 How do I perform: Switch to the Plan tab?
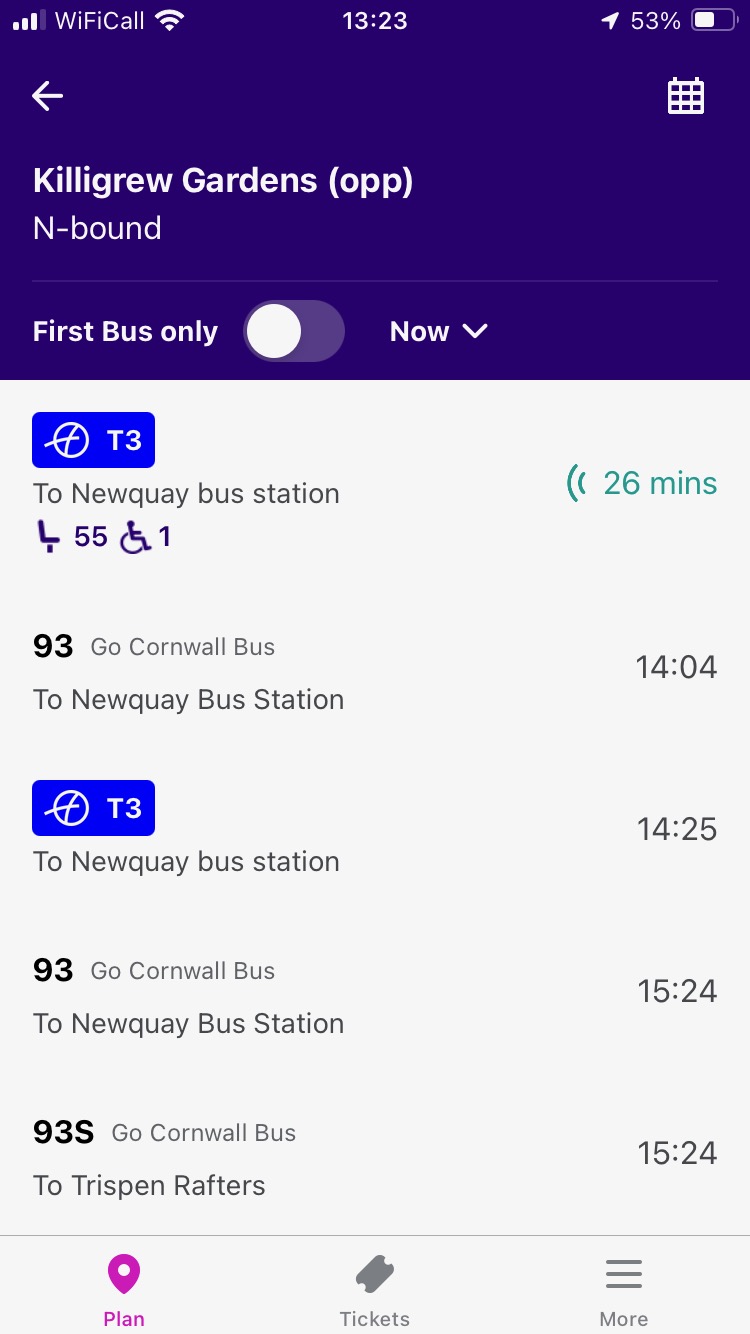tap(124, 1290)
